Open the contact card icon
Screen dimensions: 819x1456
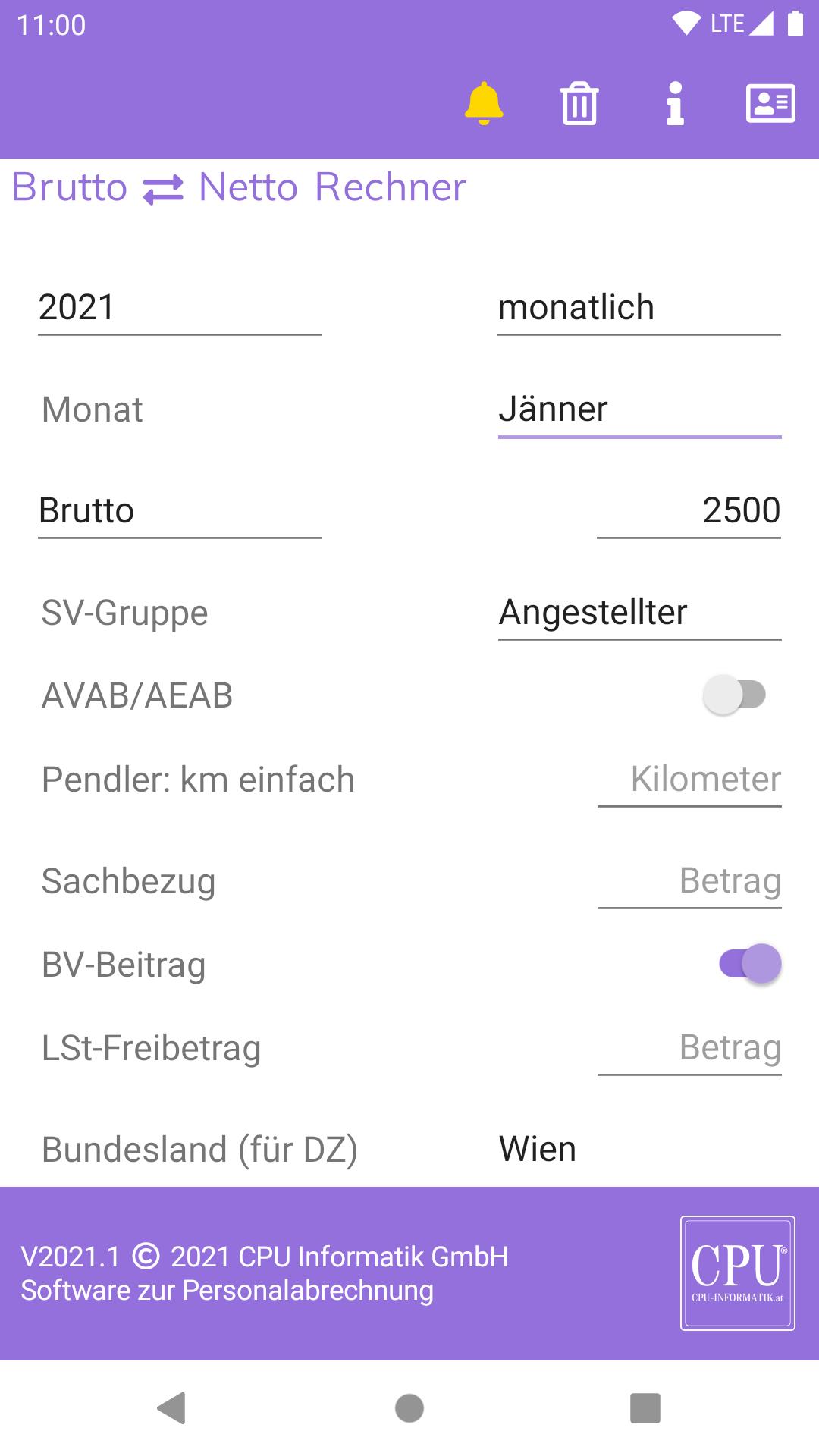coord(771,104)
